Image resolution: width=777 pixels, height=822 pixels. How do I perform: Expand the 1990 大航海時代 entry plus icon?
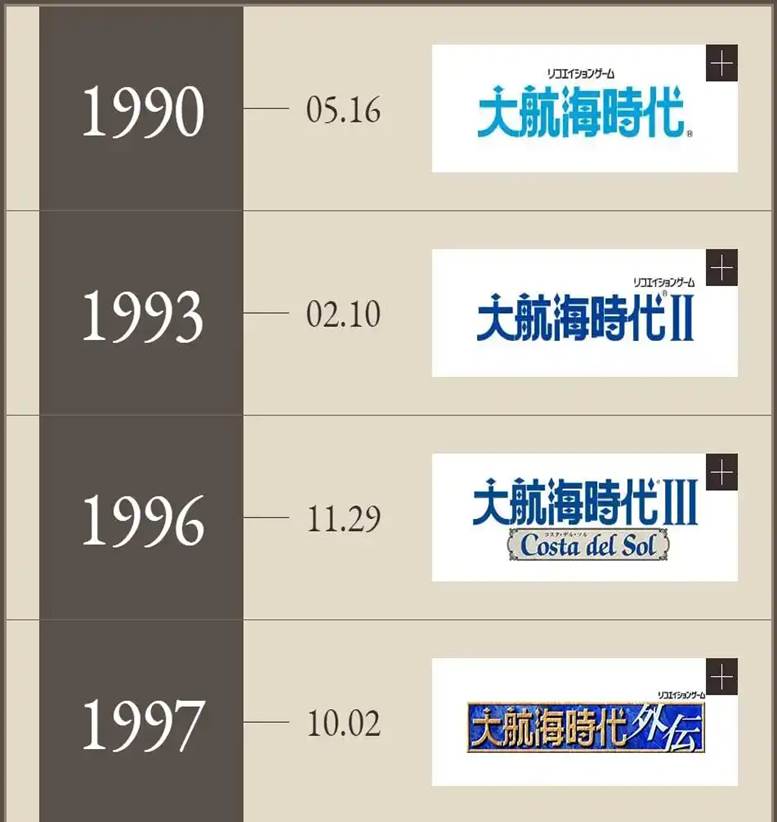coord(721,64)
